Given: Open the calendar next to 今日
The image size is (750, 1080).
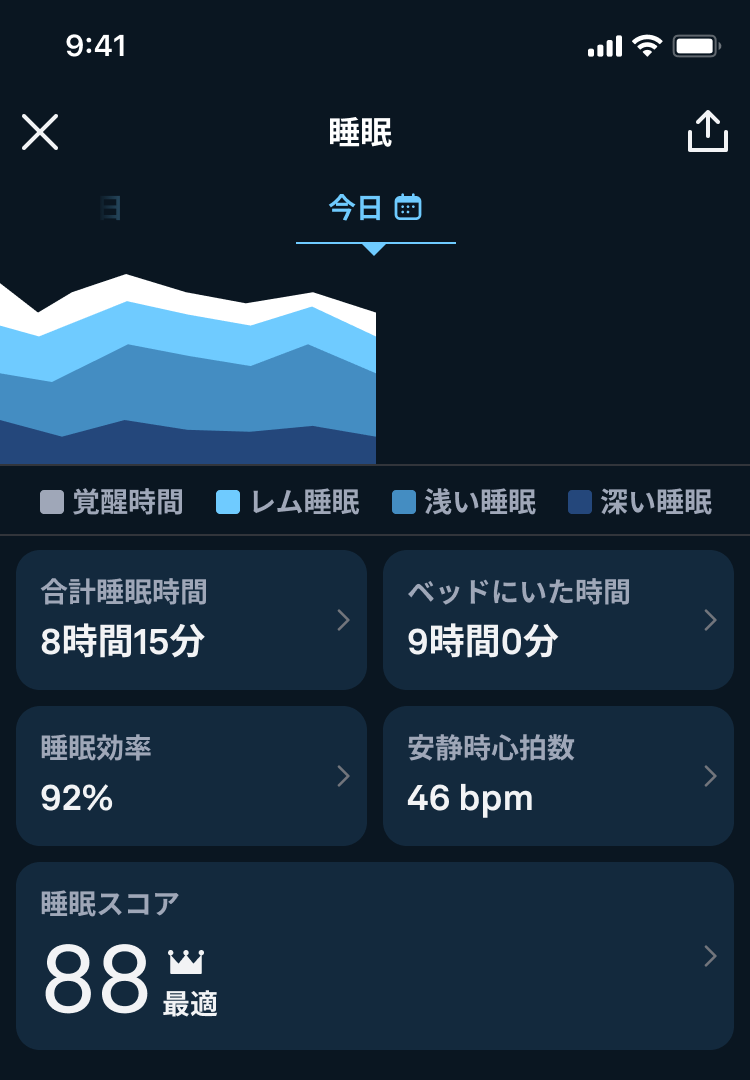Looking at the screenshot, I should point(408,207).
